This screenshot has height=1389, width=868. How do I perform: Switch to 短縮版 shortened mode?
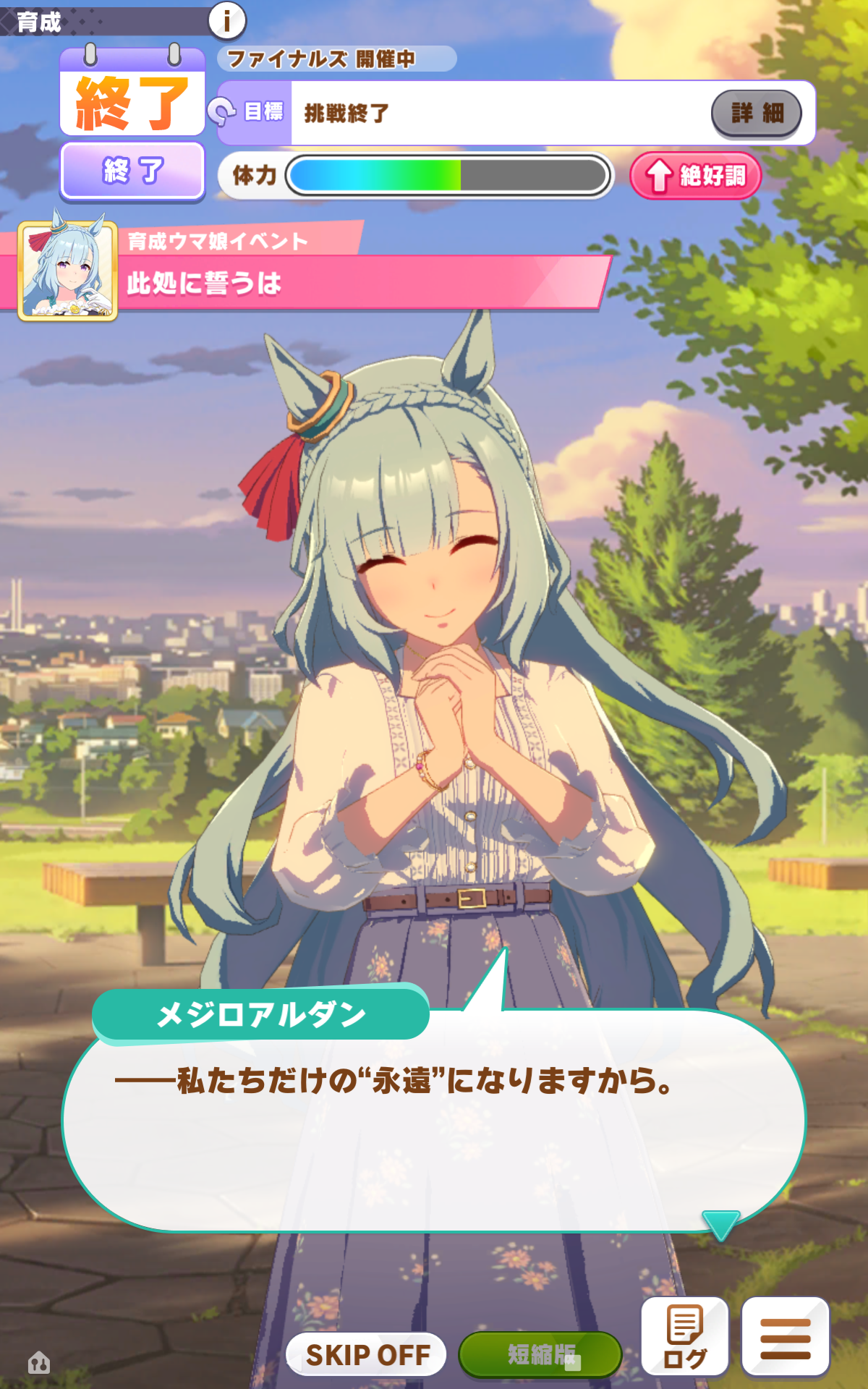[x=540, y=1354]
